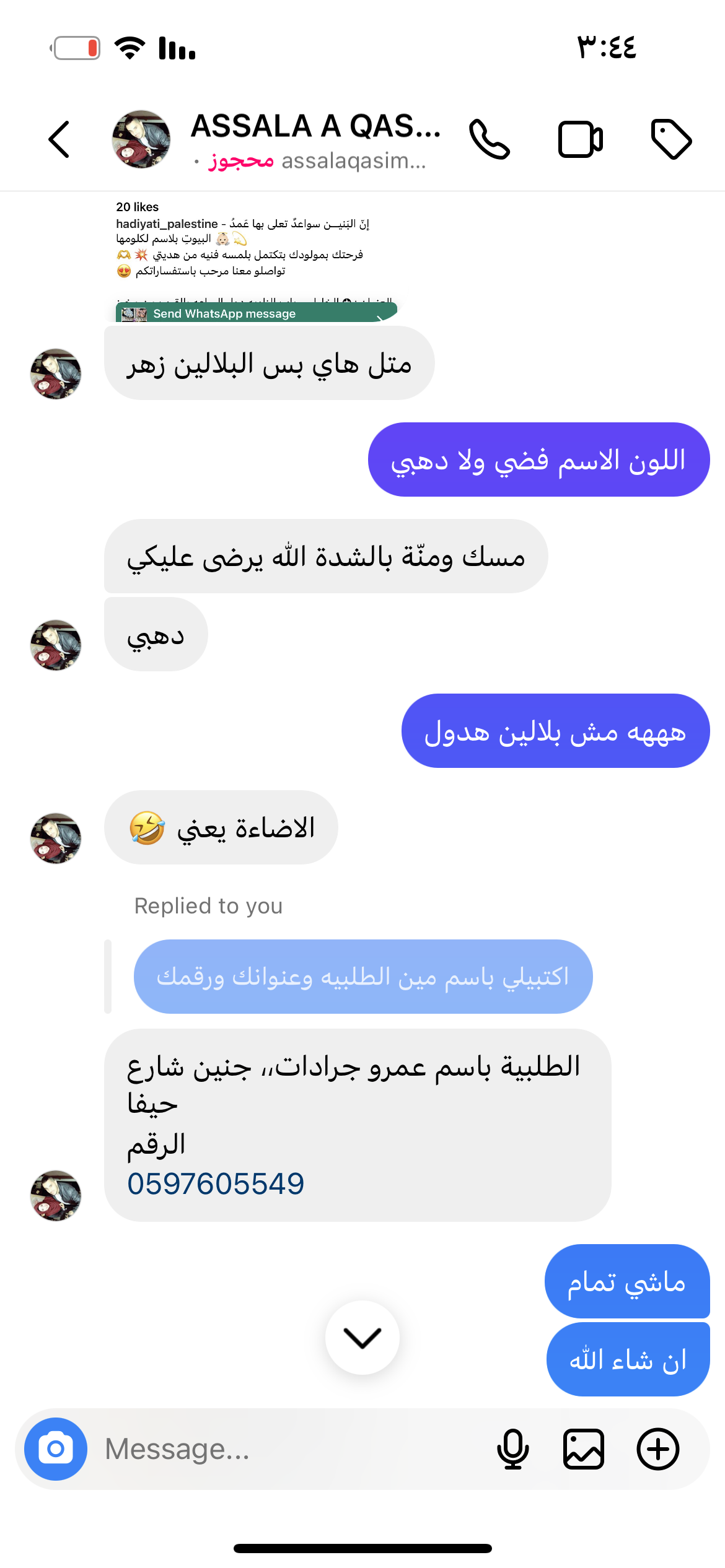Start a video call with ASSALA
Viewport: 725px width, 1568px height.
[x=580, y=139]
